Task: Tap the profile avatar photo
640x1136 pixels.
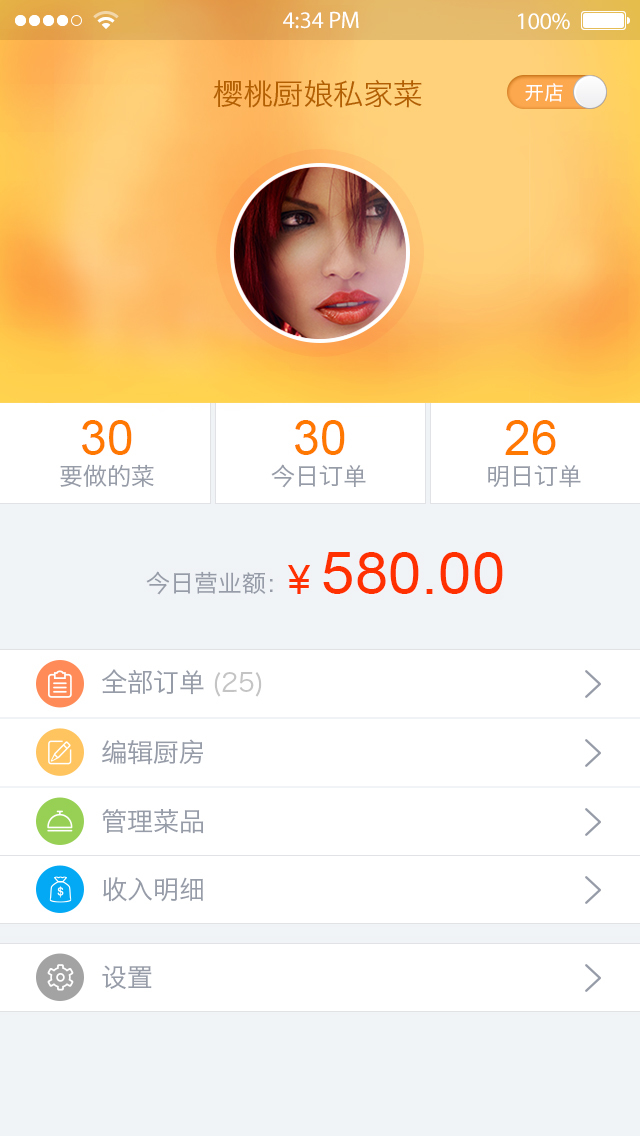Action: [320, 254]
